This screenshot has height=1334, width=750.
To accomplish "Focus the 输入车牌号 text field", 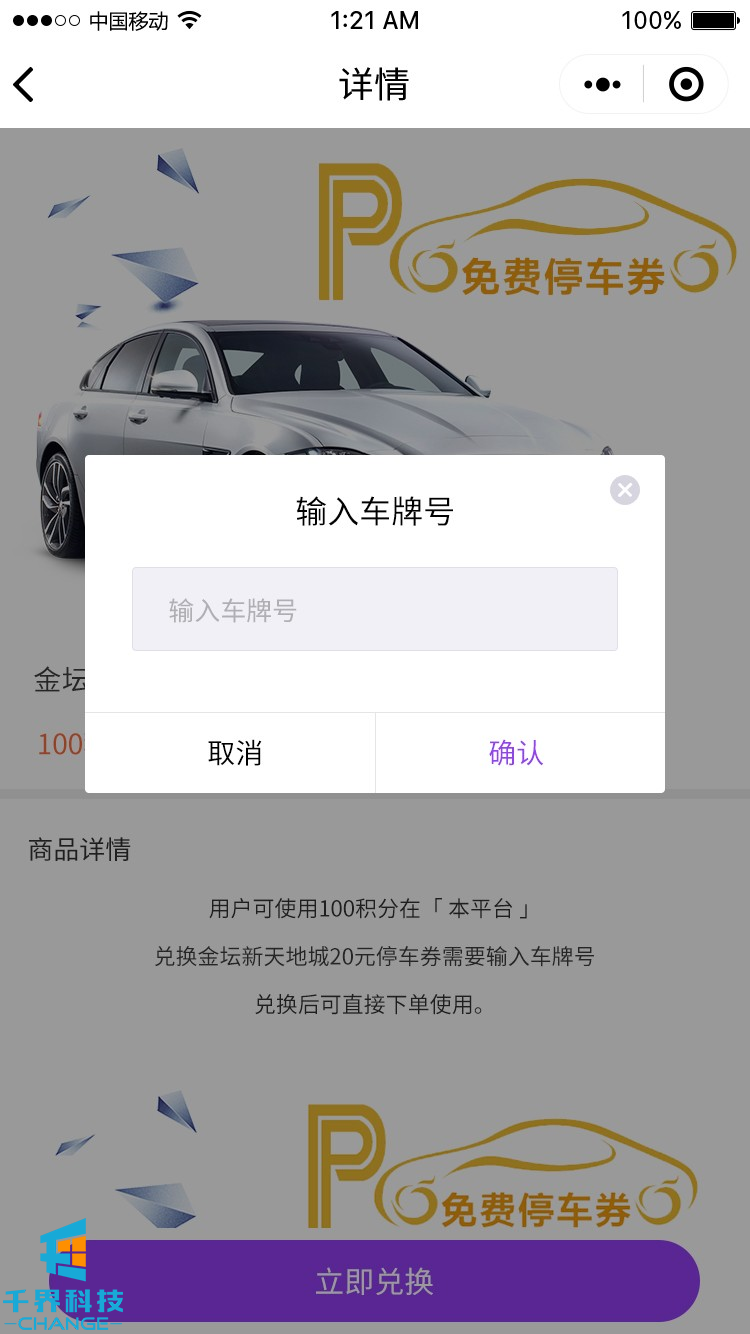I will point(374,610).
